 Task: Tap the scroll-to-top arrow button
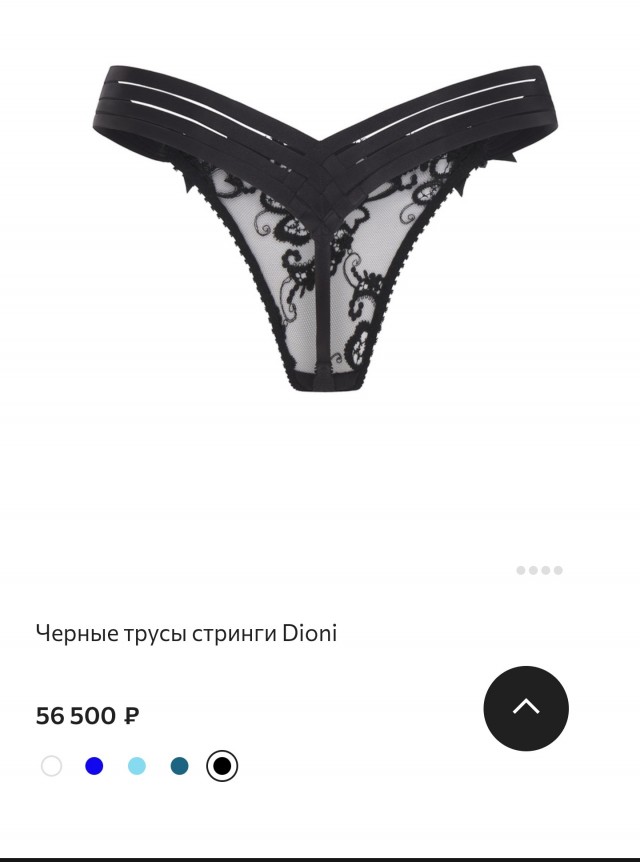coord(526,708)
